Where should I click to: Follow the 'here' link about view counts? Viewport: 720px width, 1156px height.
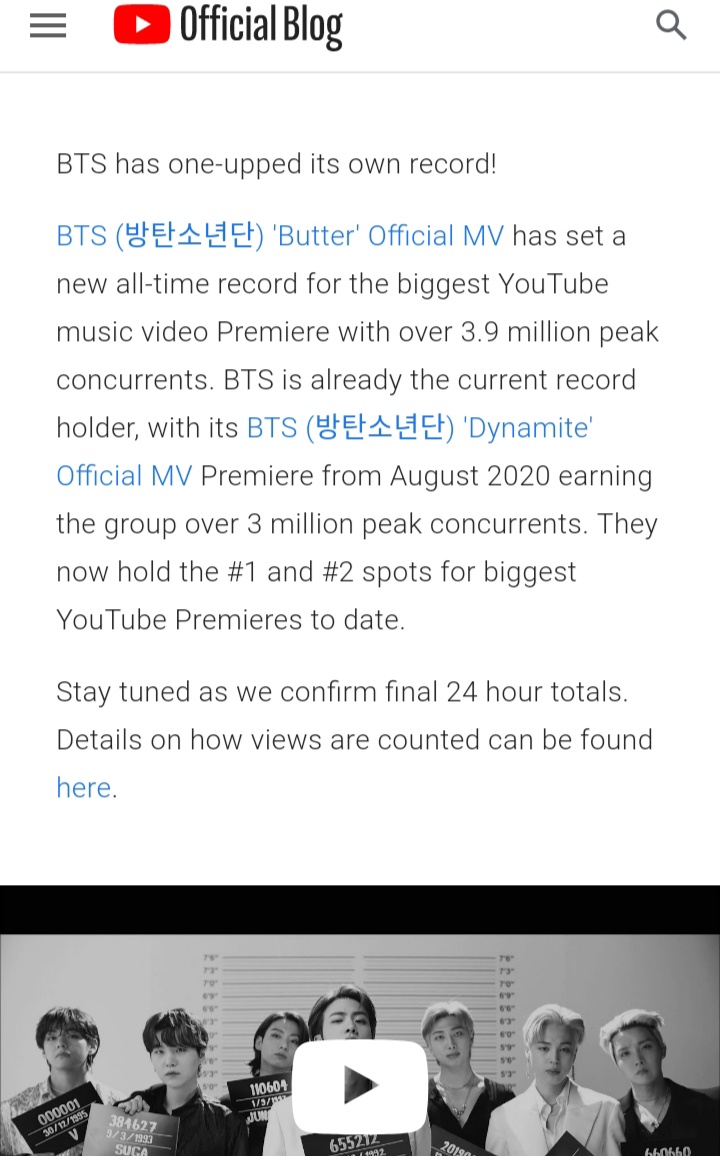point(83,788)
